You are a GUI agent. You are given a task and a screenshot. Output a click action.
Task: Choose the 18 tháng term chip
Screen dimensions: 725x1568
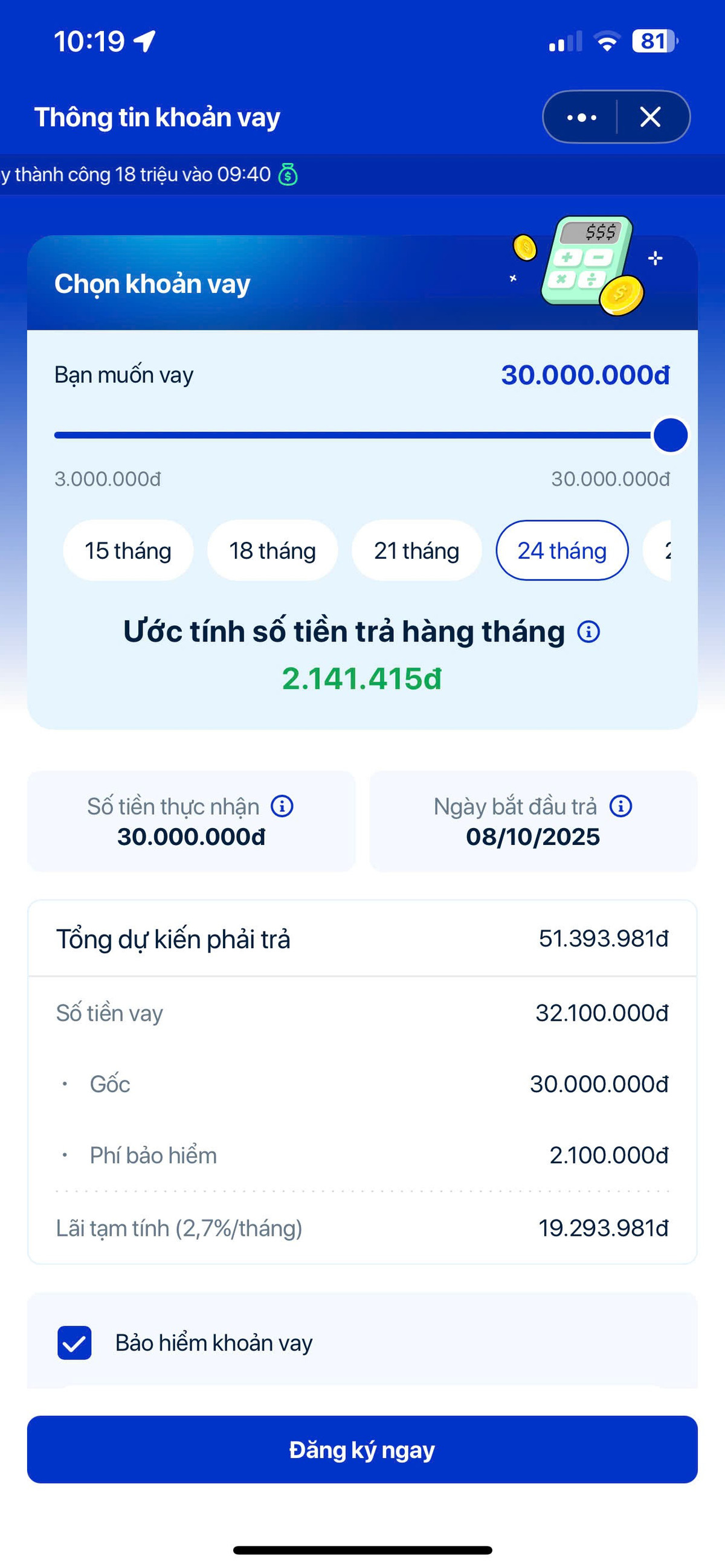coord(272,551)
